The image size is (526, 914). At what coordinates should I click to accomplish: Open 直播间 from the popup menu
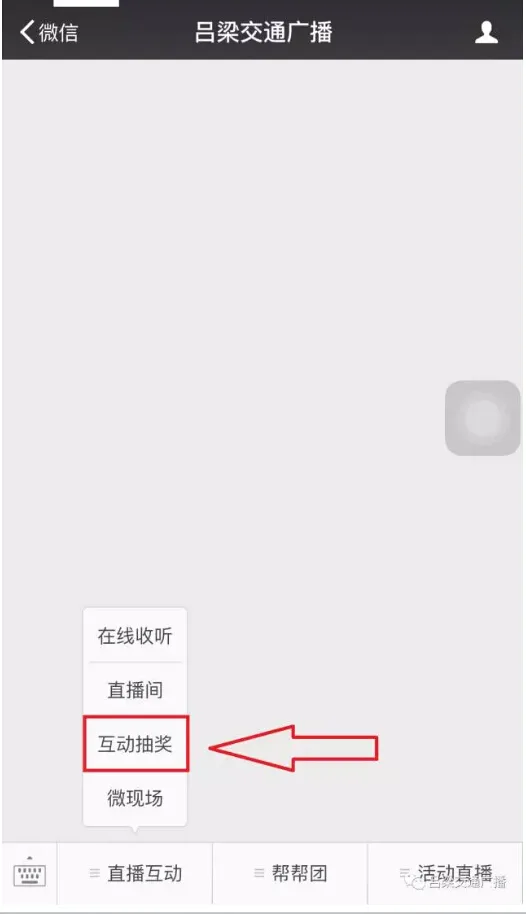(135, 690)
